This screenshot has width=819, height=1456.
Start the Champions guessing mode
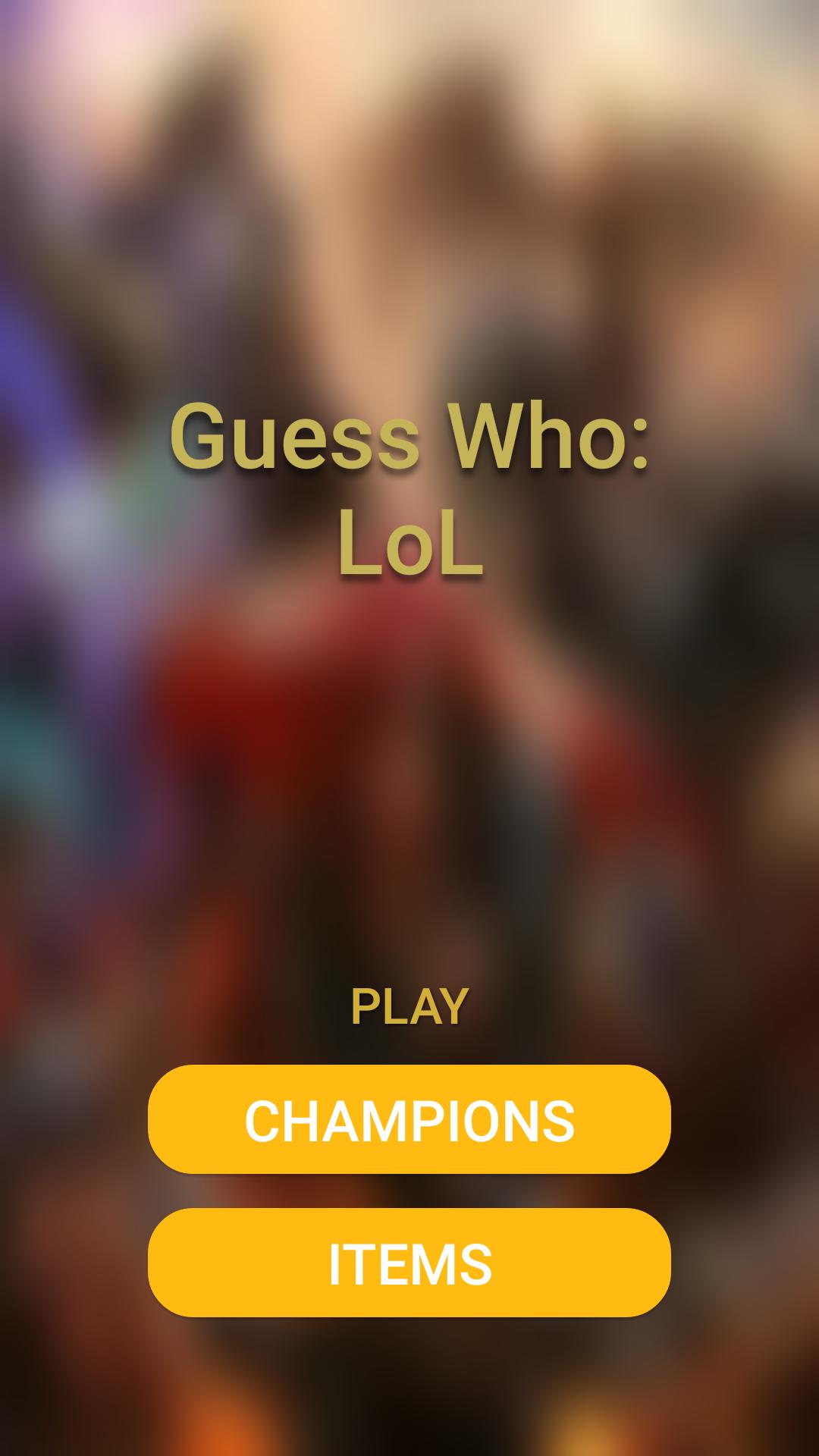409,1119
